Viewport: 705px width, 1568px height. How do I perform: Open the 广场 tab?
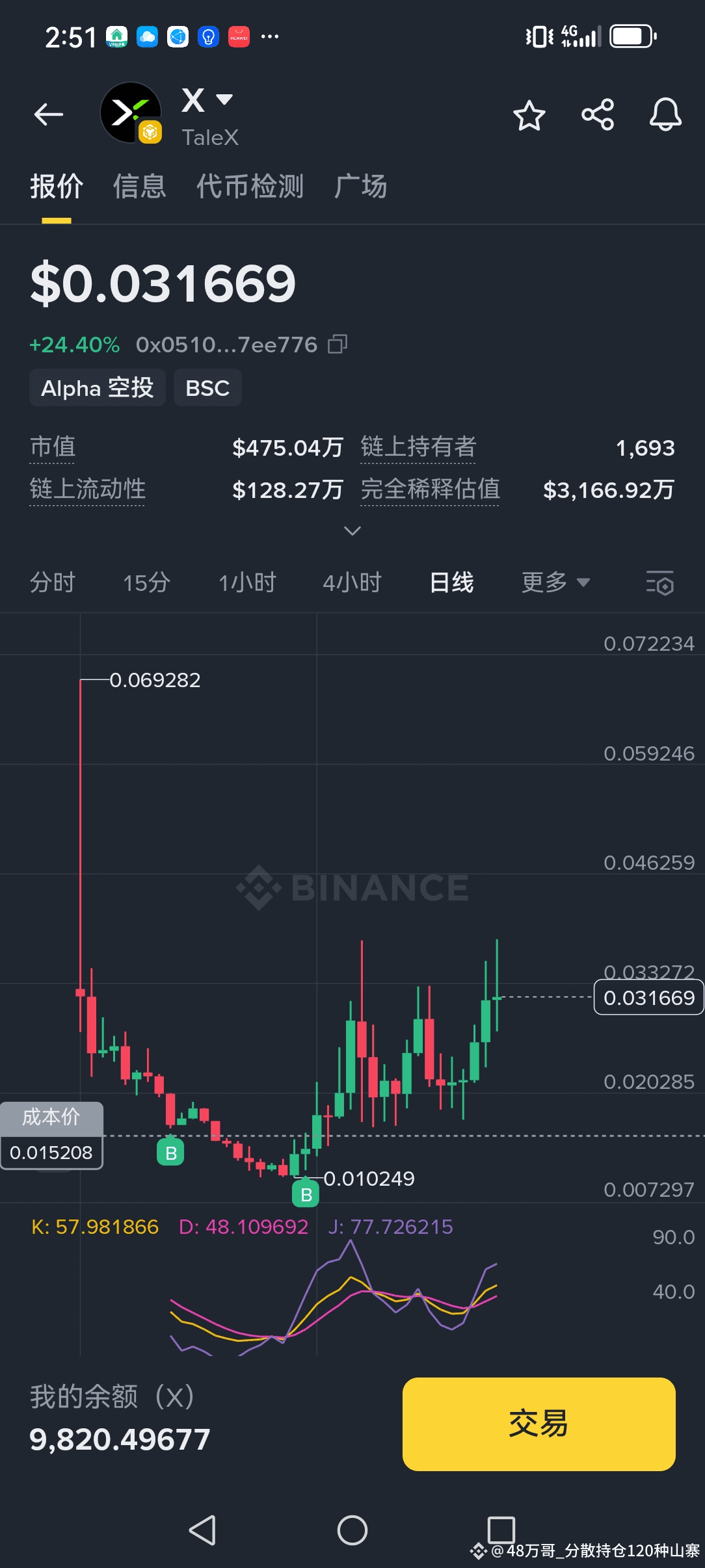click(x=360, y=187)
